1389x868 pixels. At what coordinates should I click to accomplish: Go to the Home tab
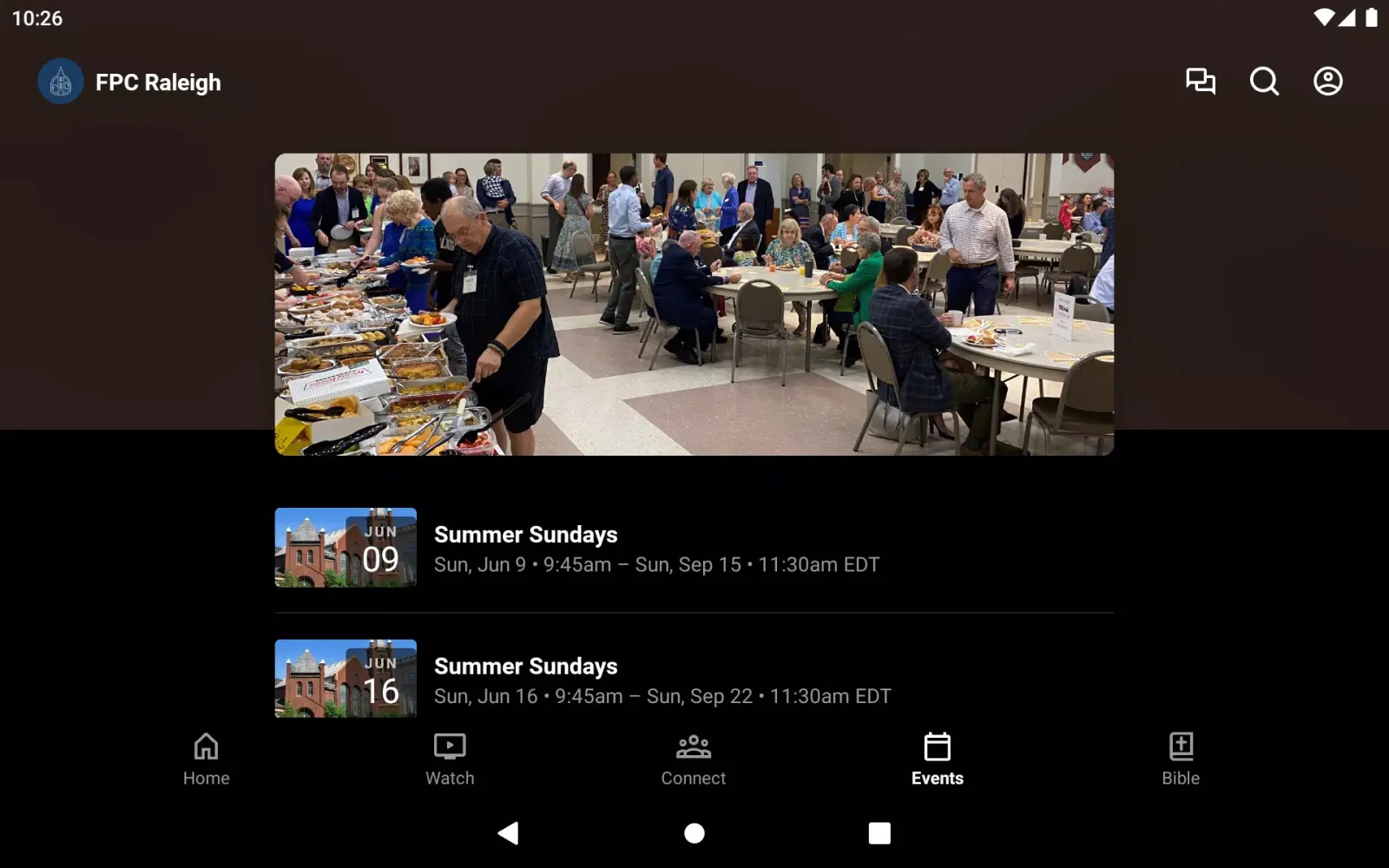click(x=206, y=759)
